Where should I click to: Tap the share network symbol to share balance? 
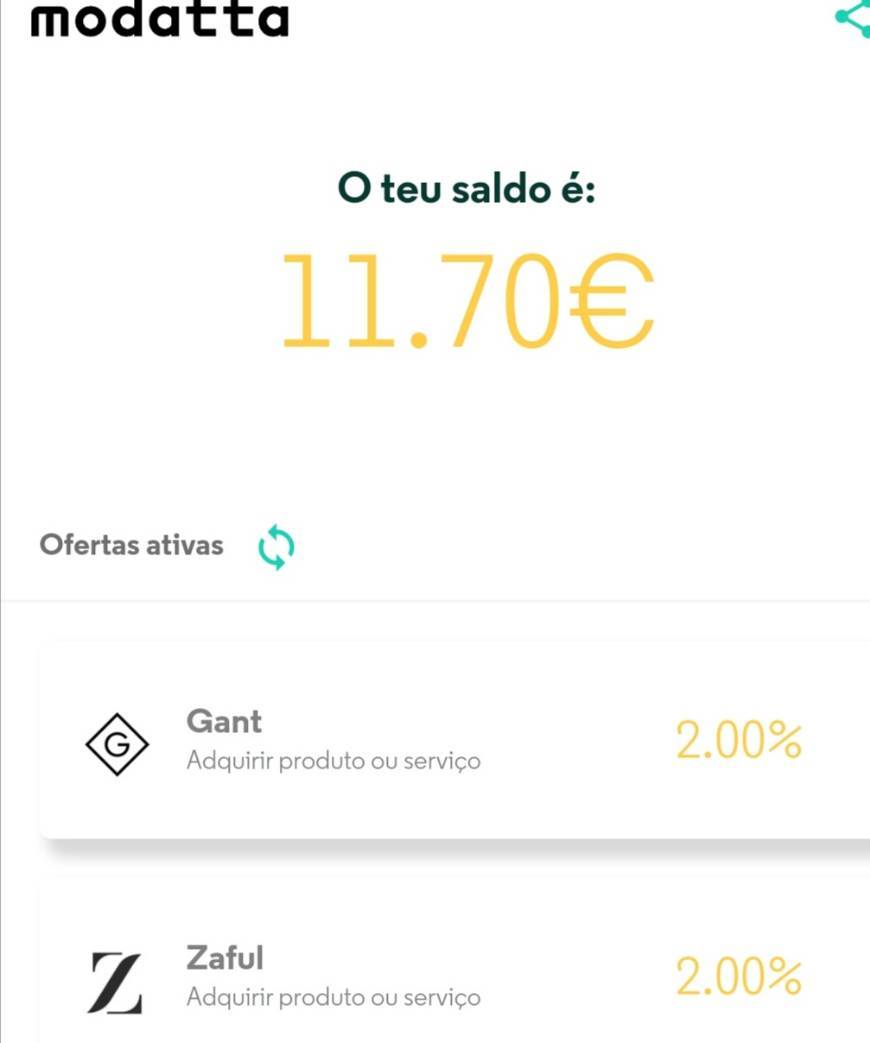856,18
